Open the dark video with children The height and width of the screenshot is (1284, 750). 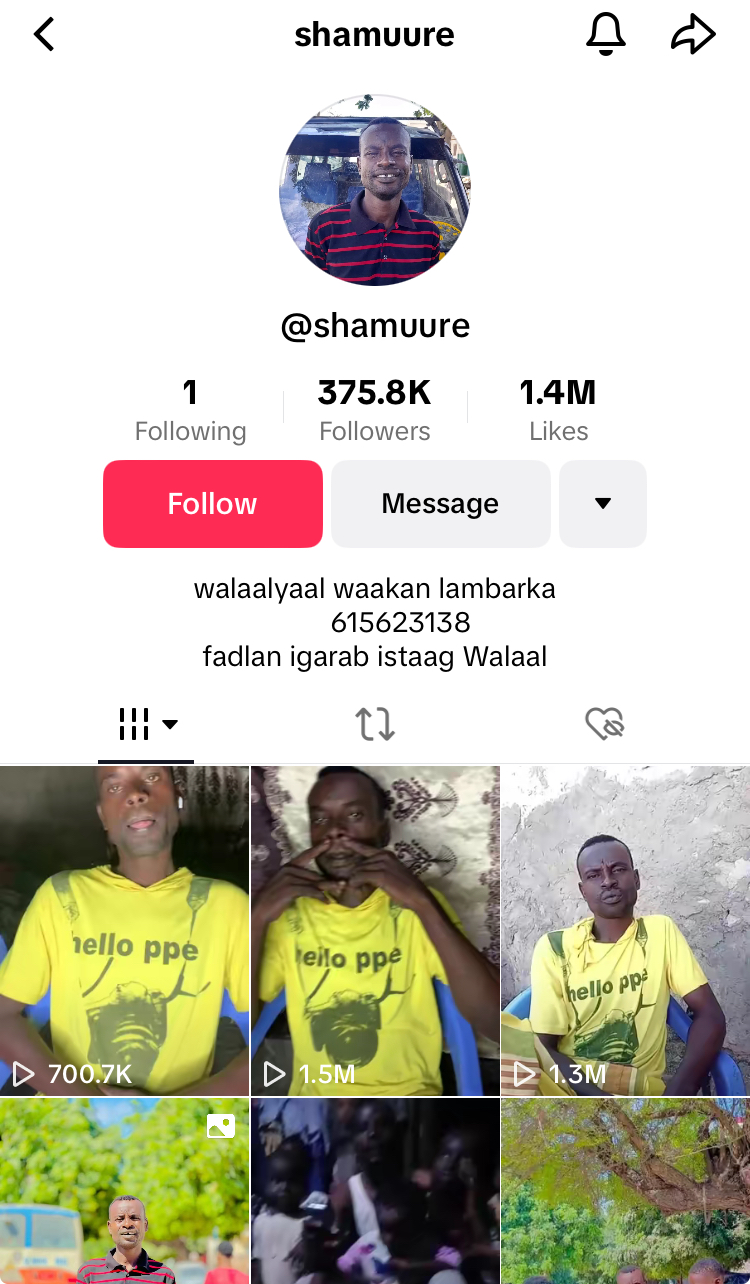pyautogui.click(x=375, y=1190)
